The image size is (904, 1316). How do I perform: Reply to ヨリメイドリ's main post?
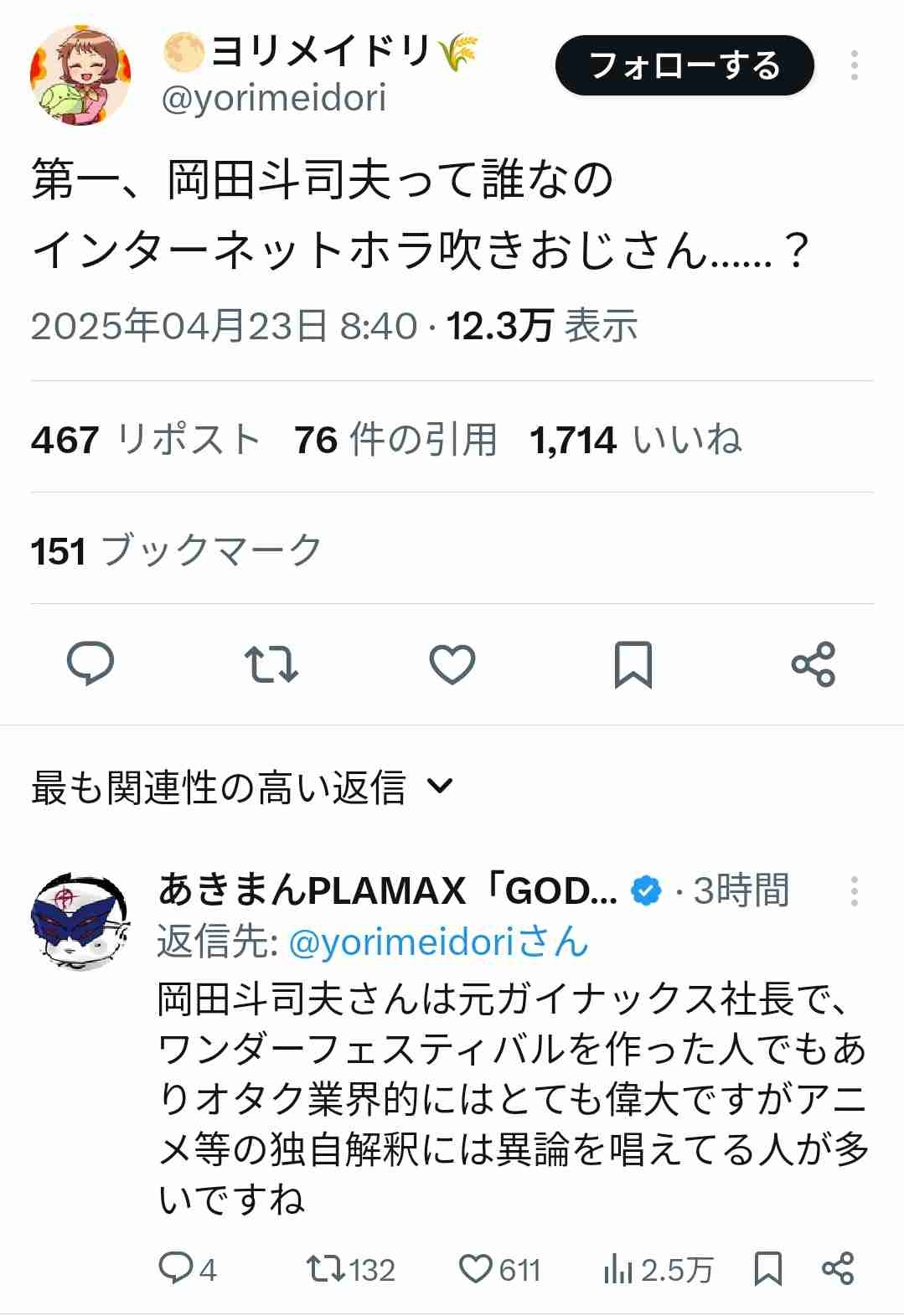(90, 664)
